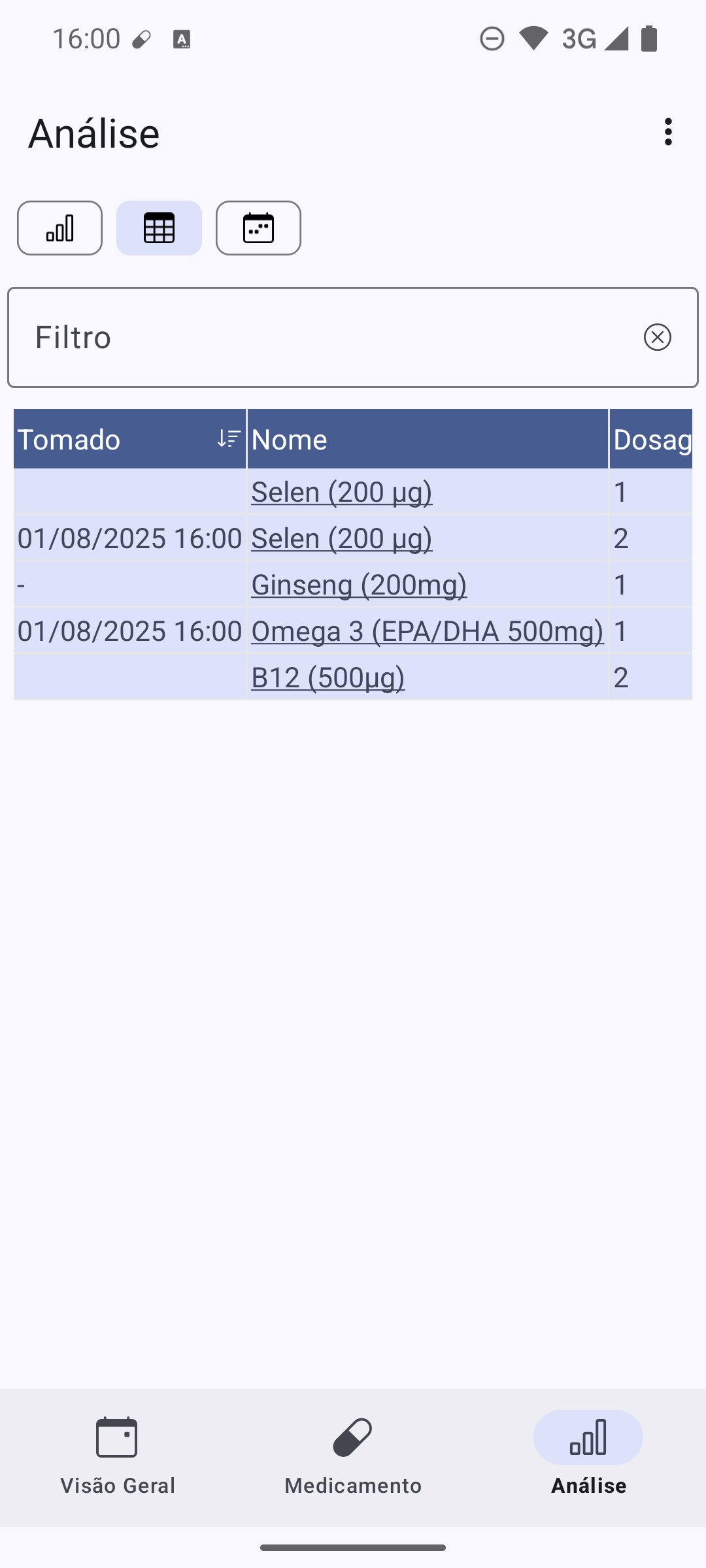Open the Ginseng (200mg) link
Viewport: 706px width, 1568px height.
(359, 585)
